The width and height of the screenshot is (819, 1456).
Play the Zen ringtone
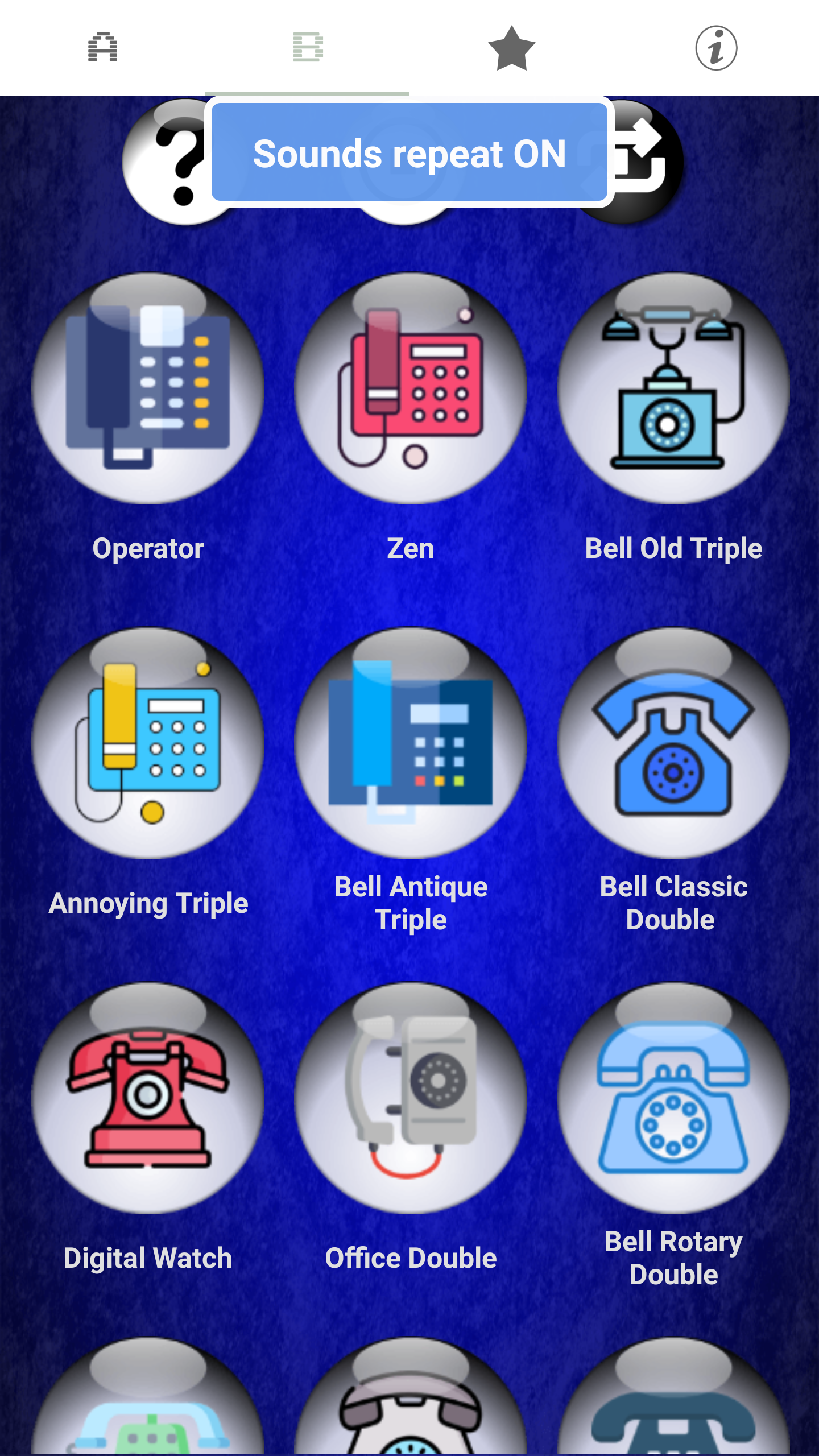[x=411, y=390]
